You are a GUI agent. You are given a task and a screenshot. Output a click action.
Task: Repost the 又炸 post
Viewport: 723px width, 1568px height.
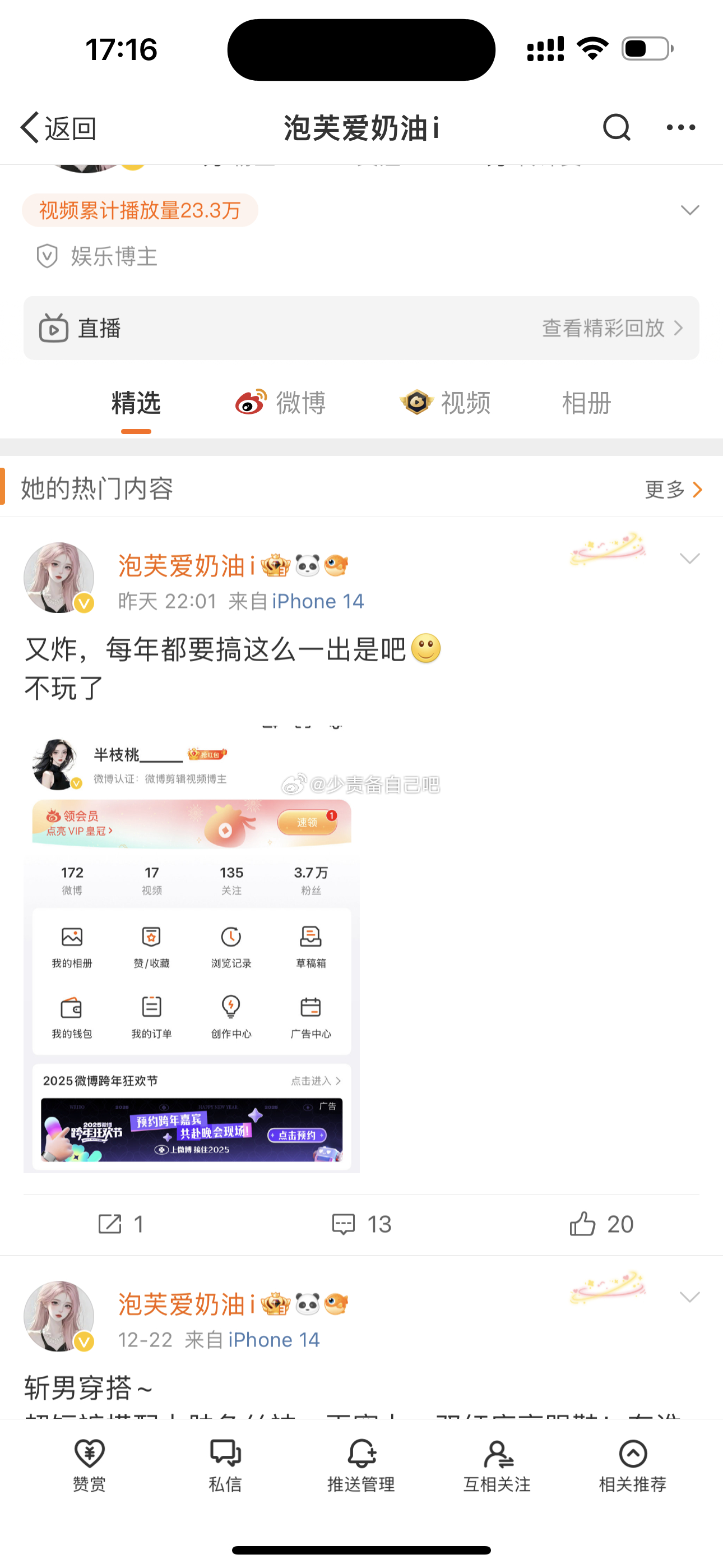(121, 1224)
